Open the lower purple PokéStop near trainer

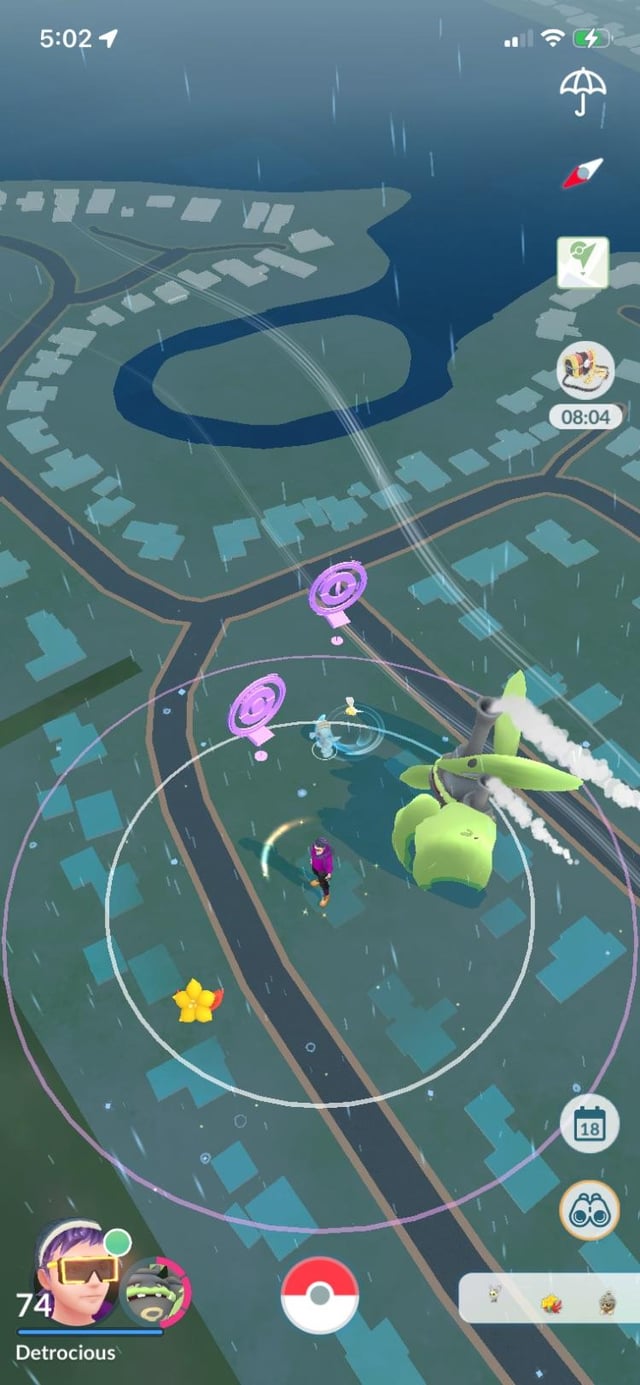pyautogui.click(x=258, y=708)
